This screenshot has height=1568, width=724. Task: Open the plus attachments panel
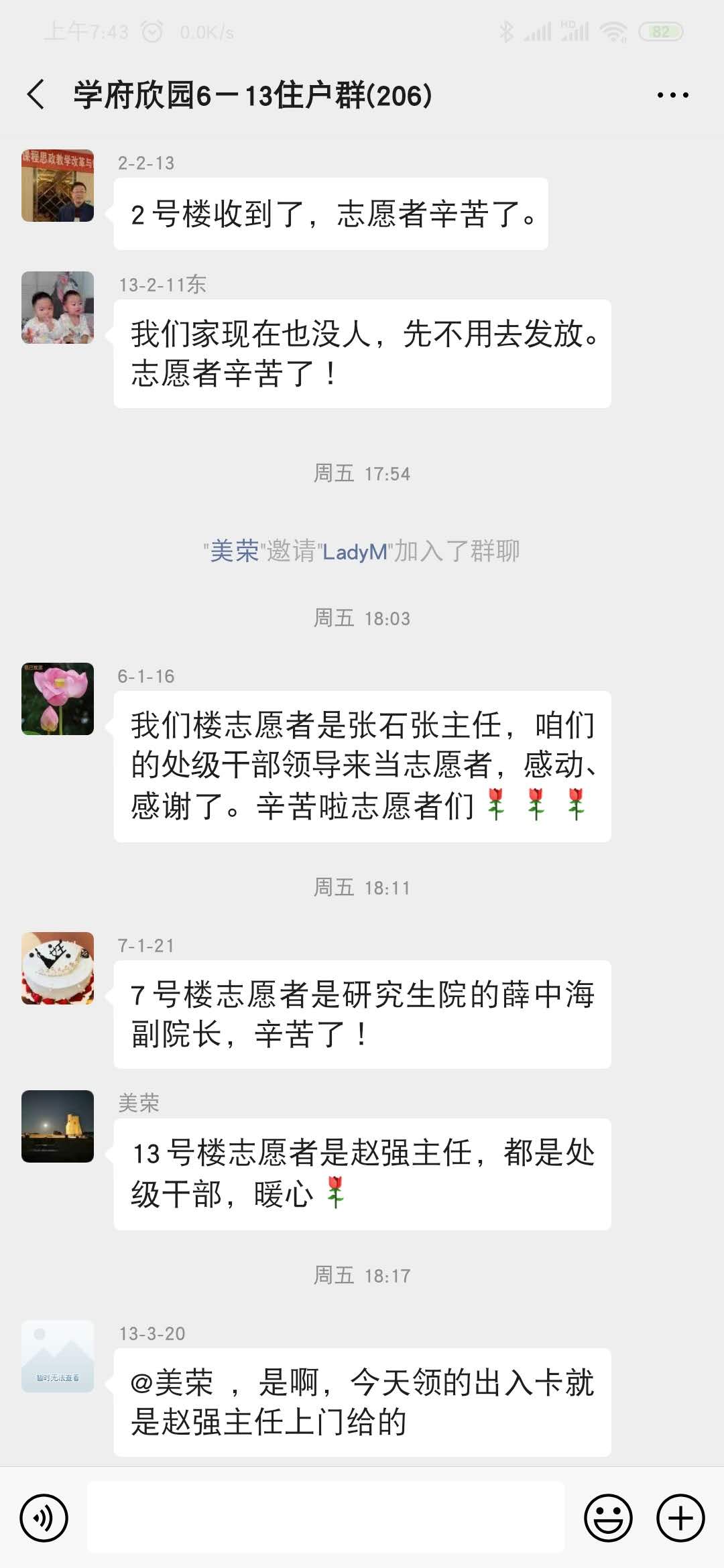point(680,1518)
